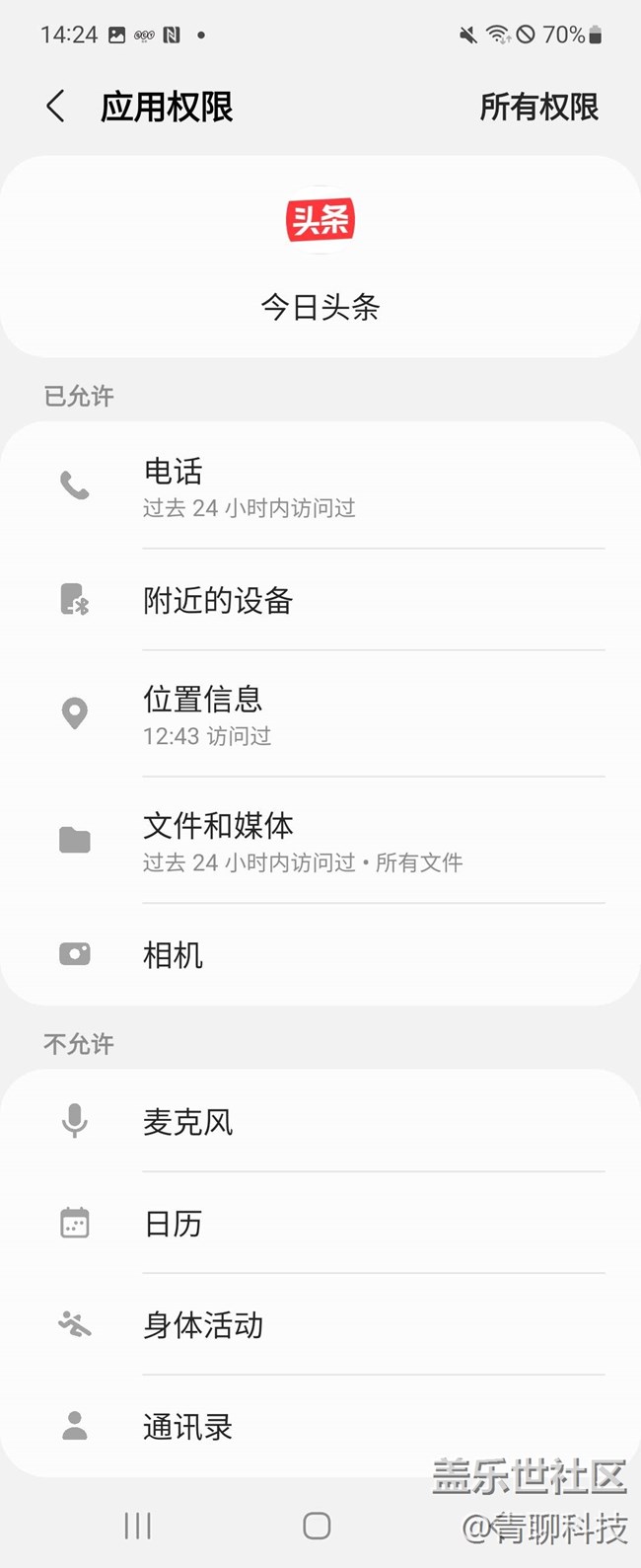641x1568 pixels.
Task: Select the 位置信息 permission row
Action: 320,713
